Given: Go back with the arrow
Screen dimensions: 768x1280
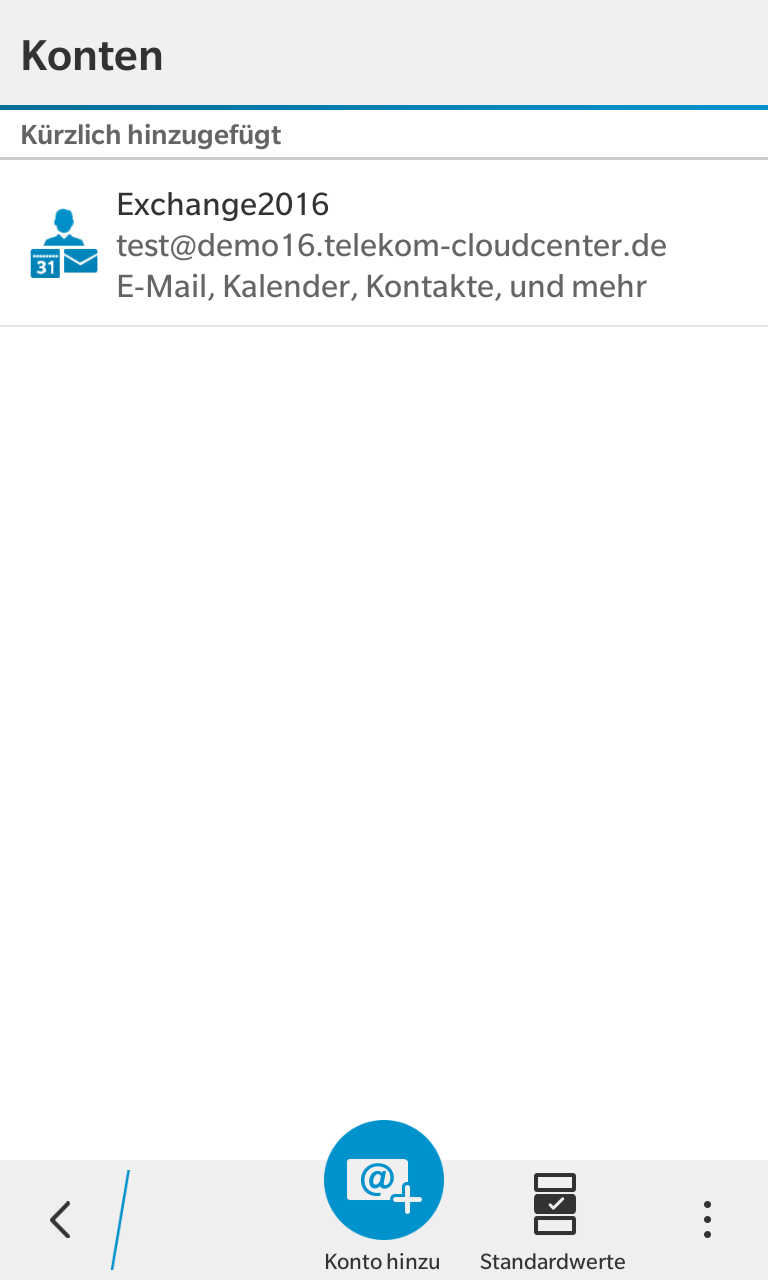Looking at the screenshot, I should pos(61,1220).
